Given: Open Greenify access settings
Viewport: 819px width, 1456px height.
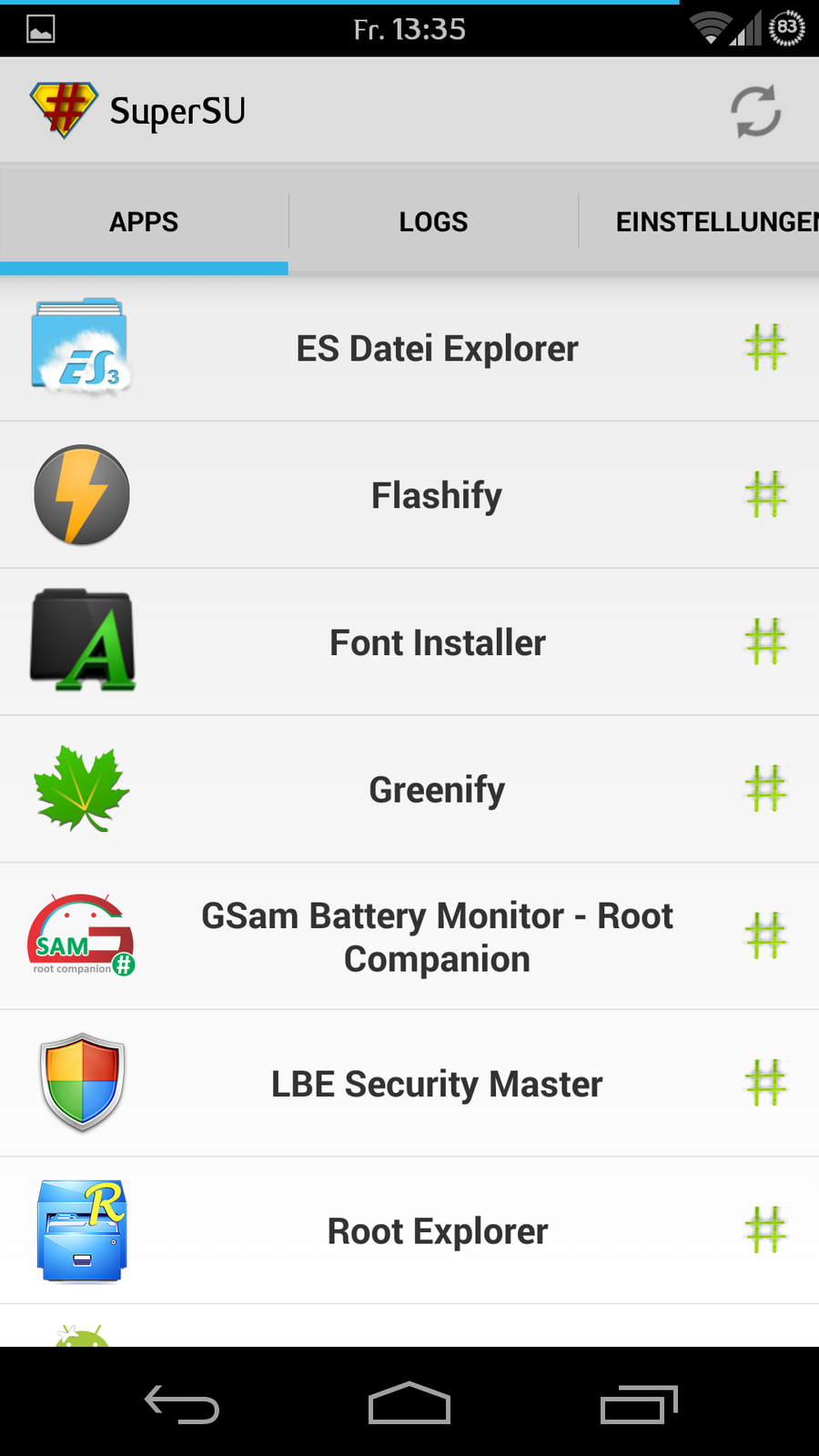Looking at the screenshot, I should pyautogui.click(x=437, y=790).
